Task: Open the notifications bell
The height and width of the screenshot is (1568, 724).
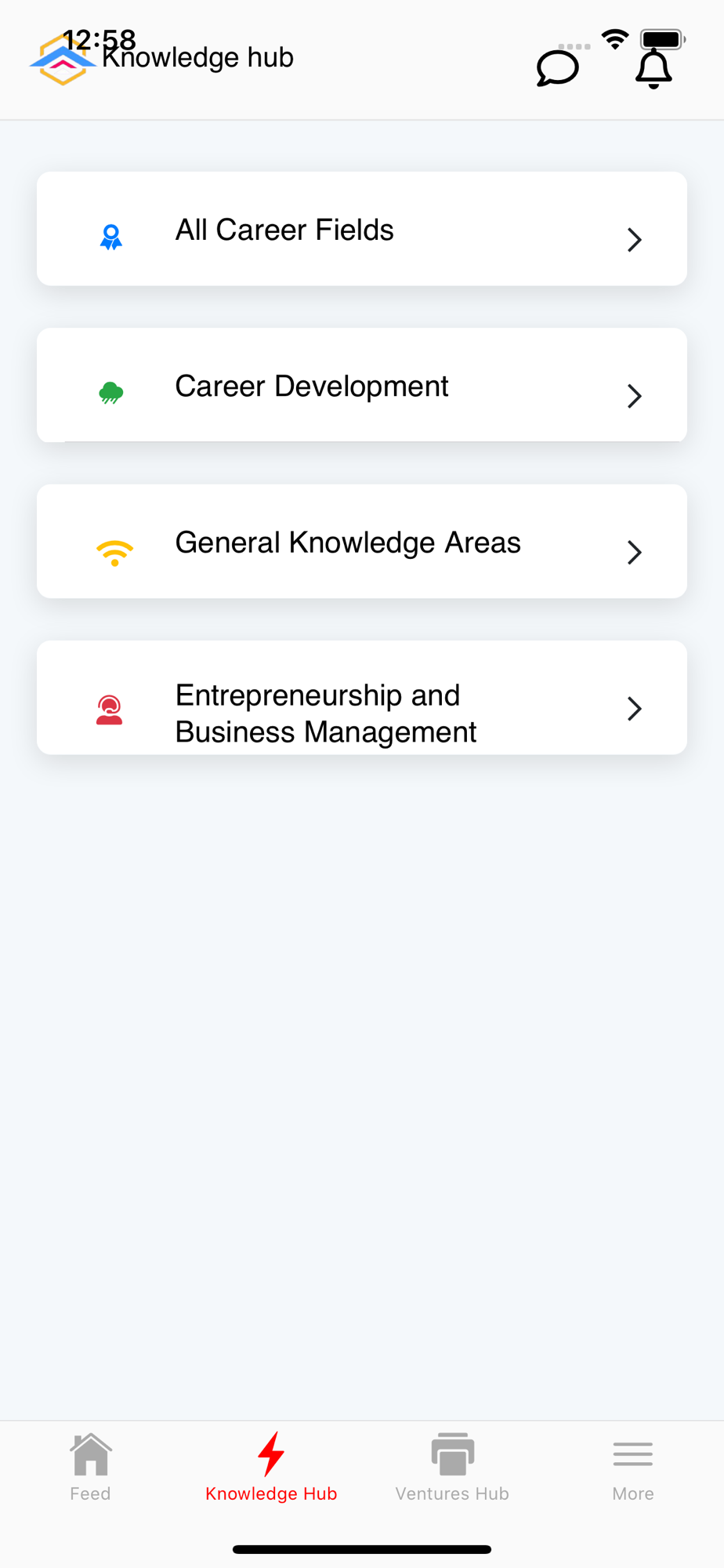Action: click(653, 69)
